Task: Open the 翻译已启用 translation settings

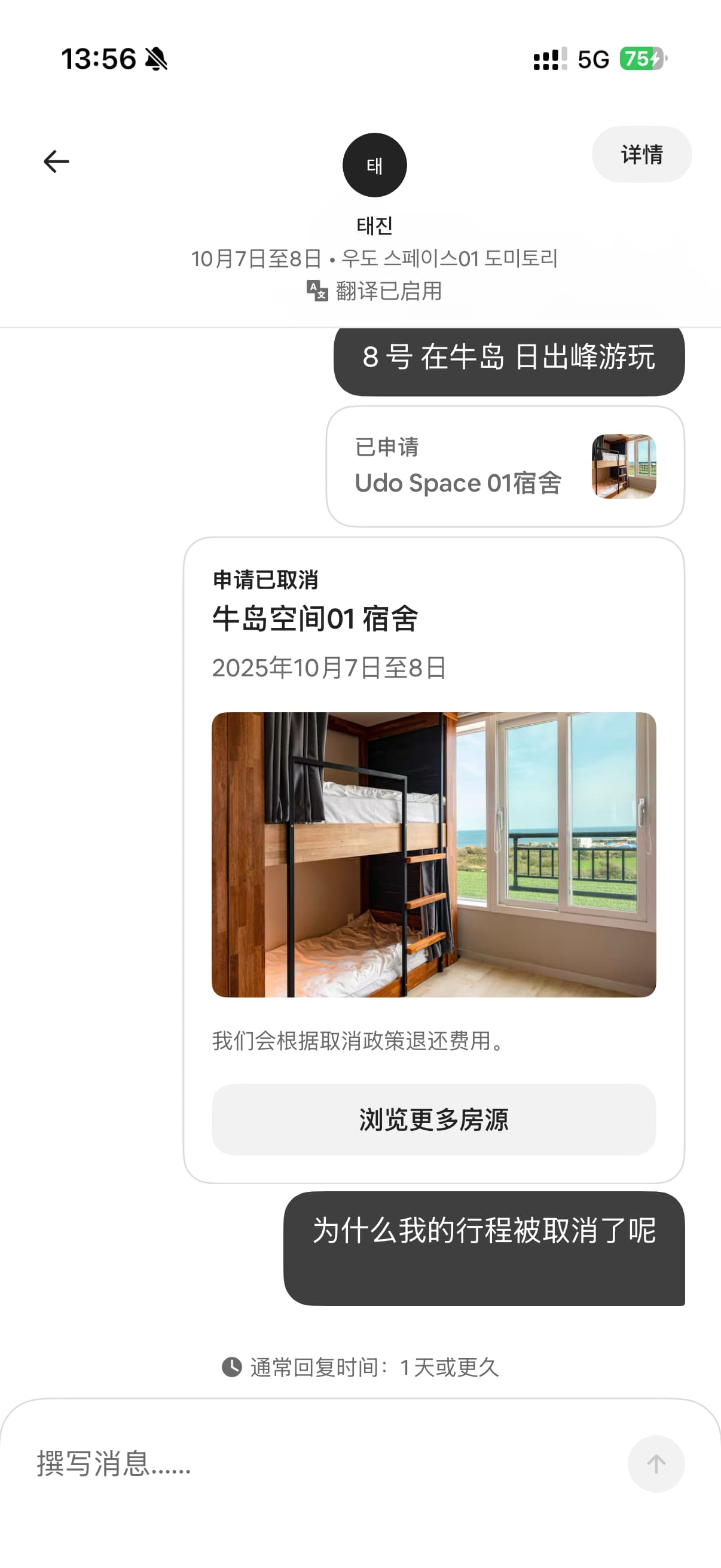Action: coord(374,291)
